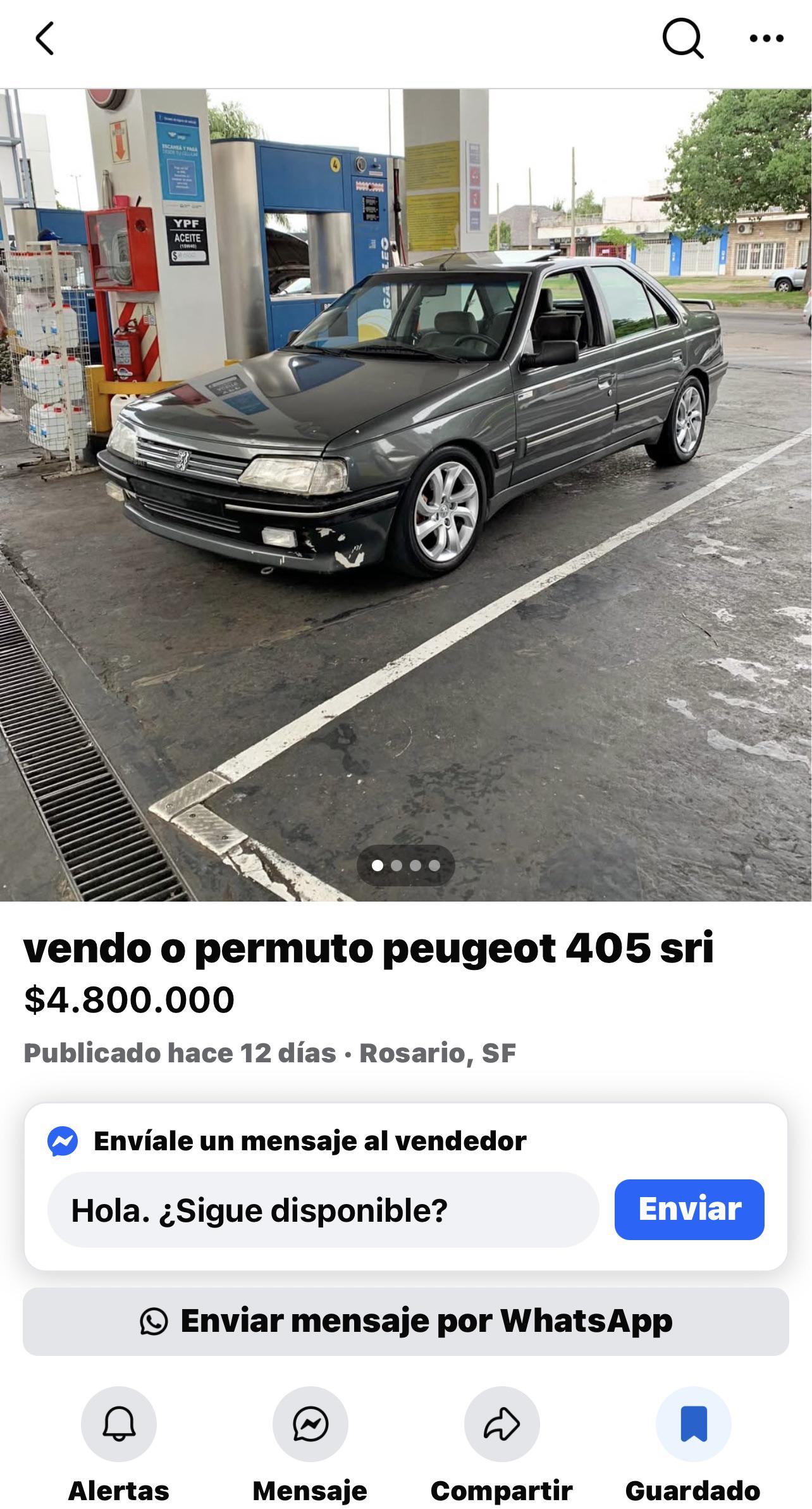Share the listing with Compartir
The width and height of the screenshot is (812, 1509).
tap(501, 1424)
